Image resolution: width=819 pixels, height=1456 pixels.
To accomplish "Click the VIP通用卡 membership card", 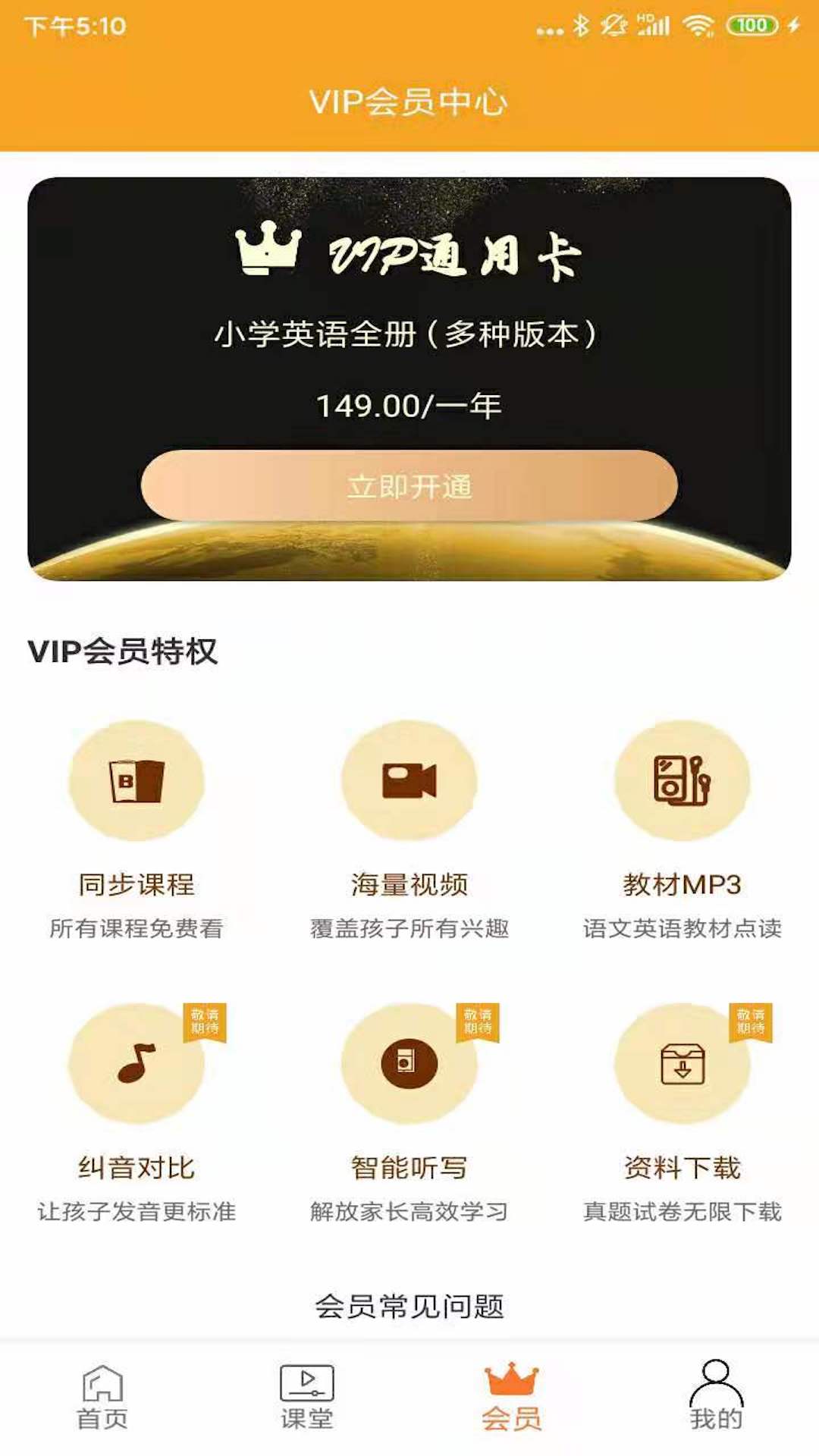I will [x=409, y=372].
